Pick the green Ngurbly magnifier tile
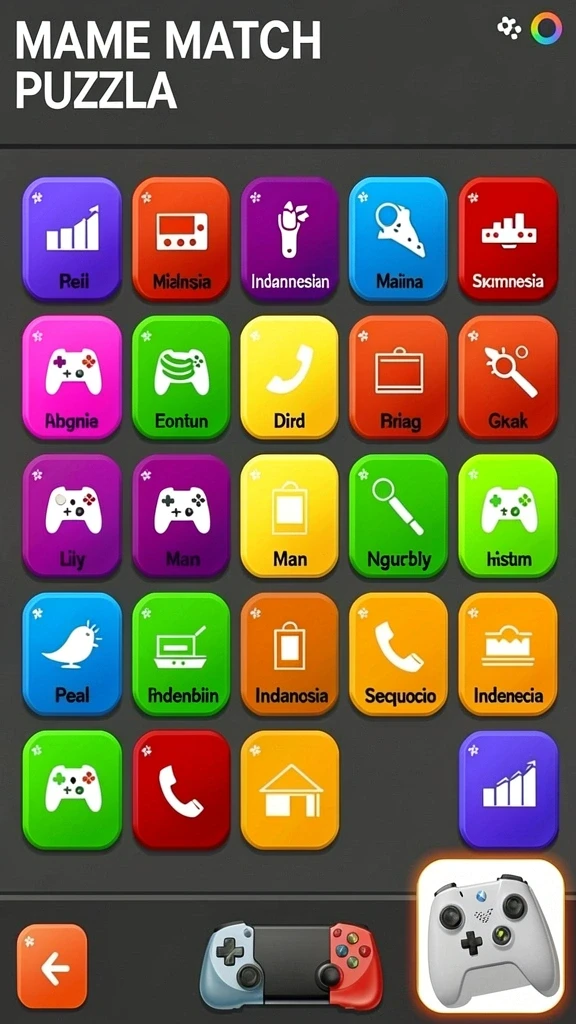Screen dimensions: 576x1024 click(398, 516)
